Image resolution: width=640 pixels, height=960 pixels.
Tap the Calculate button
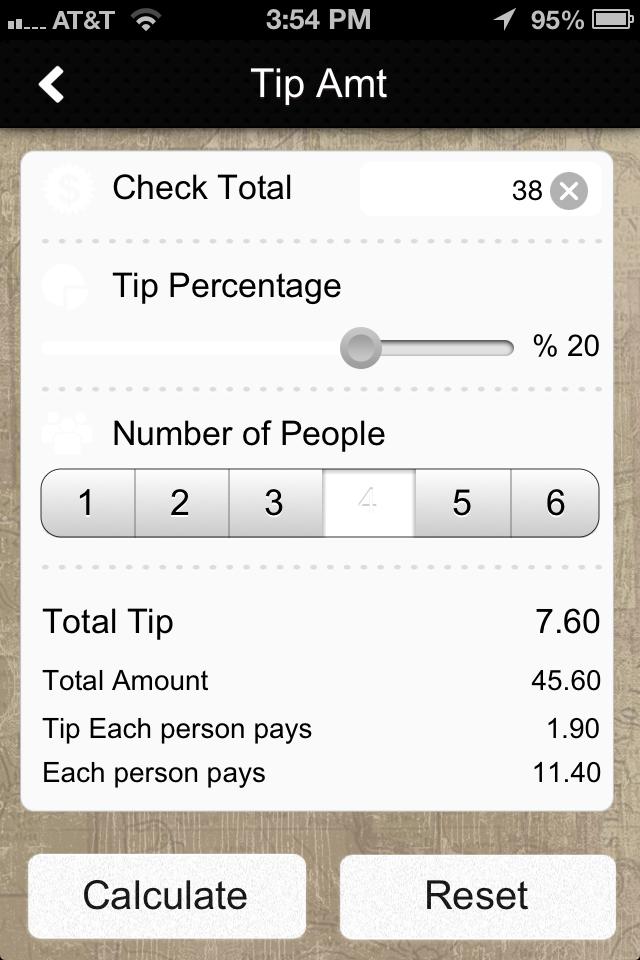166,896
